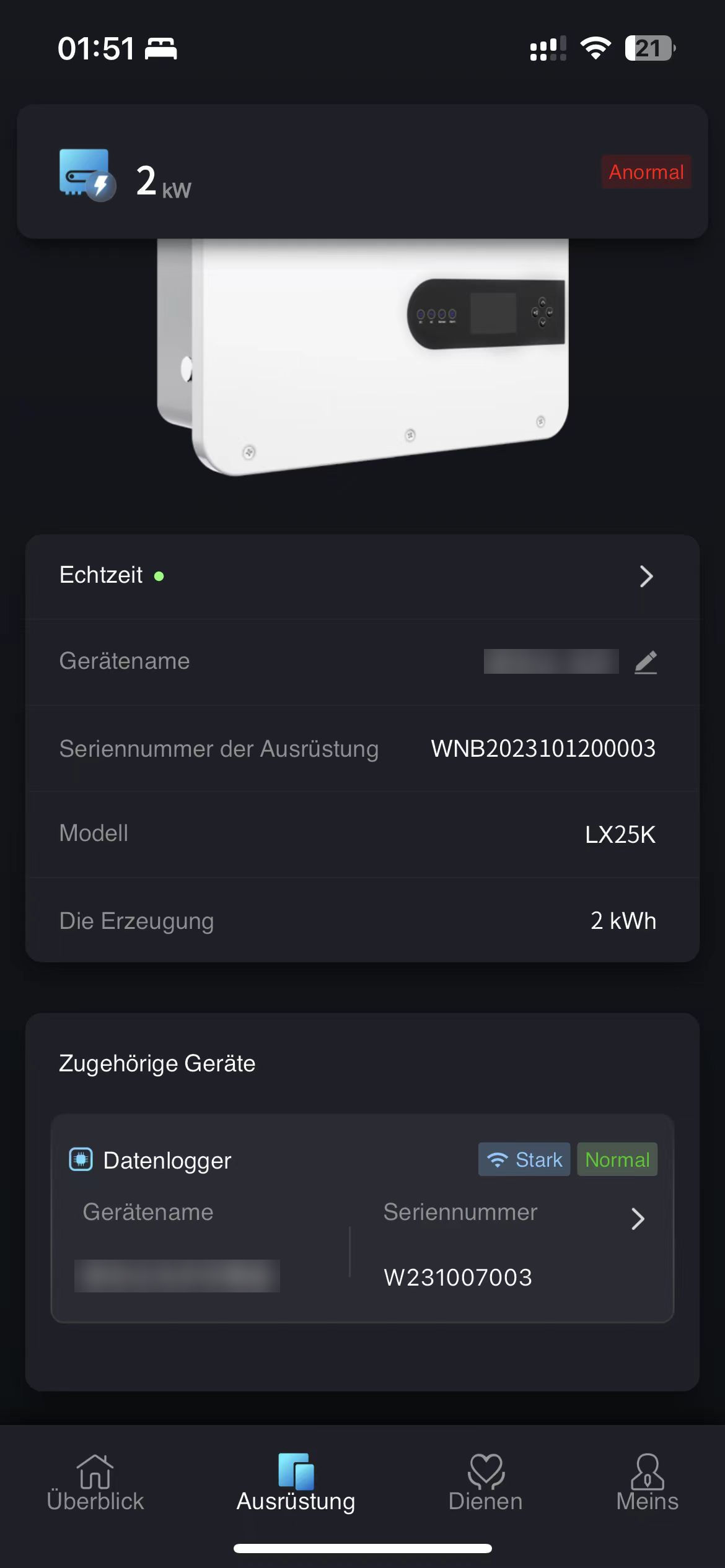
Task: Go to the Dienen tab
Action: pyautogui.click(x=486, y=1483)
